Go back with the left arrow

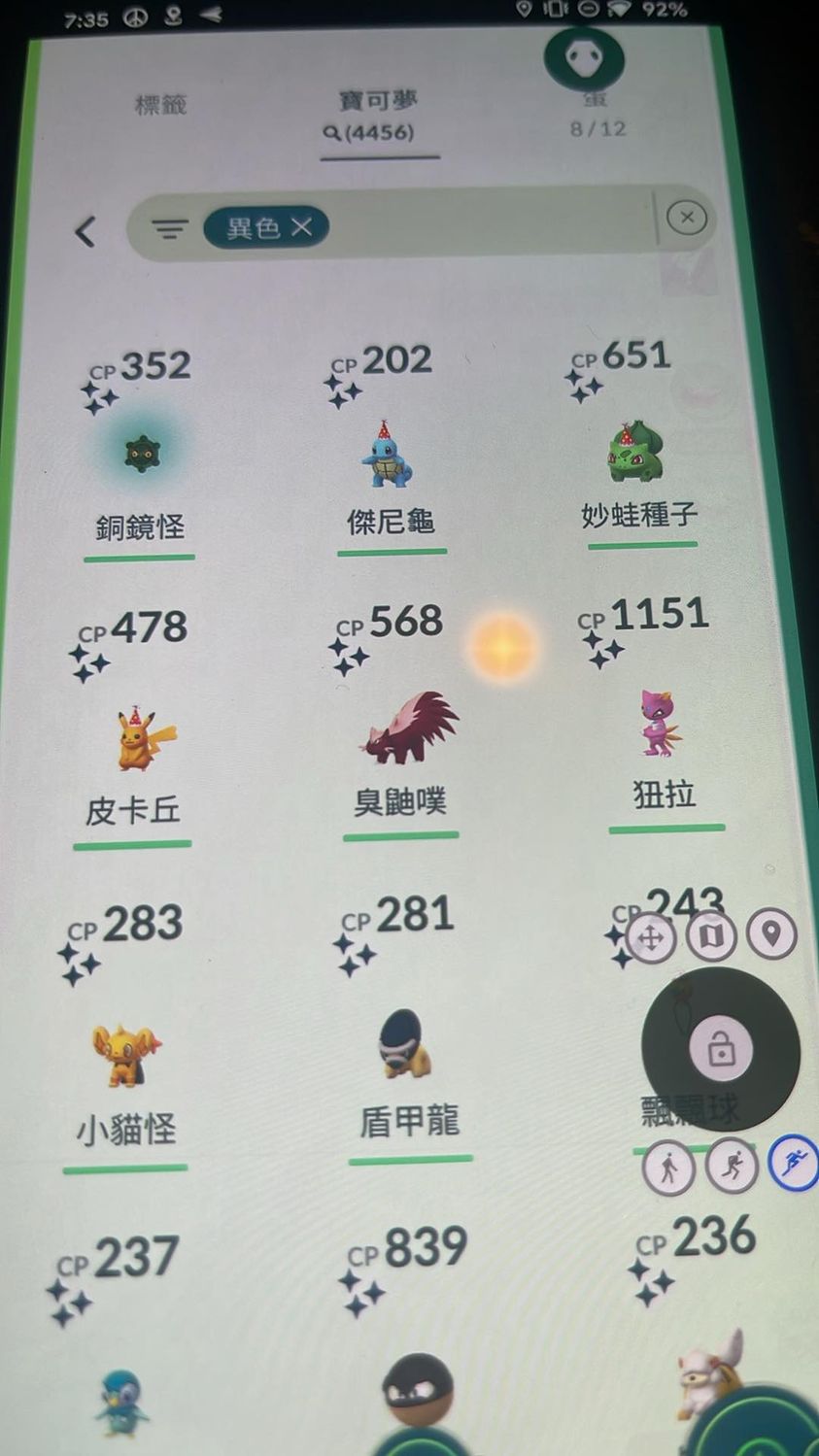click(x=85, y=231)
